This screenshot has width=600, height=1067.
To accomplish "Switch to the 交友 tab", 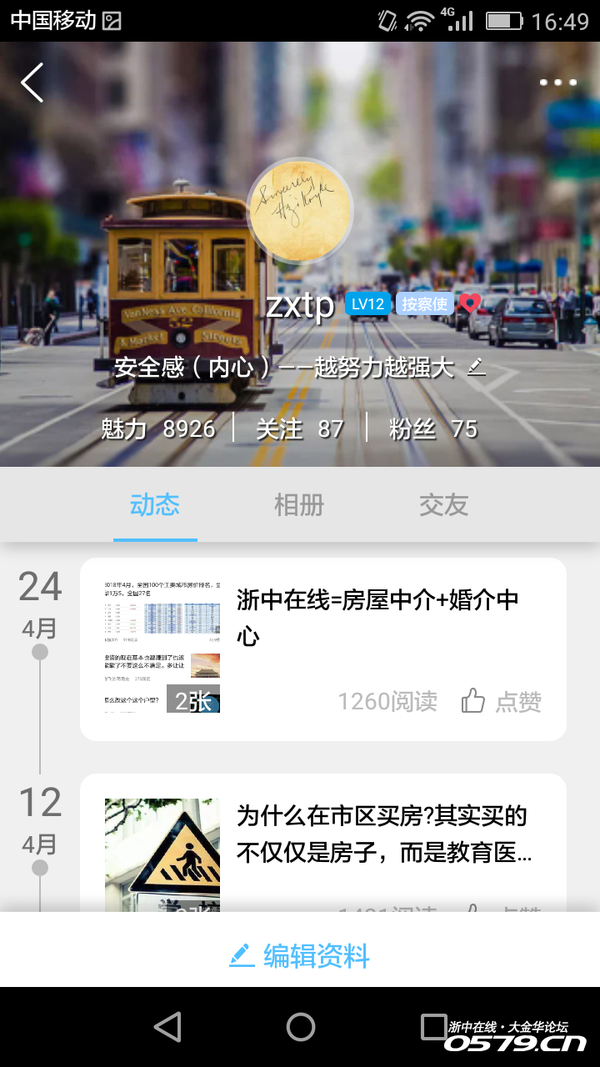I will [x=444, y=505].
